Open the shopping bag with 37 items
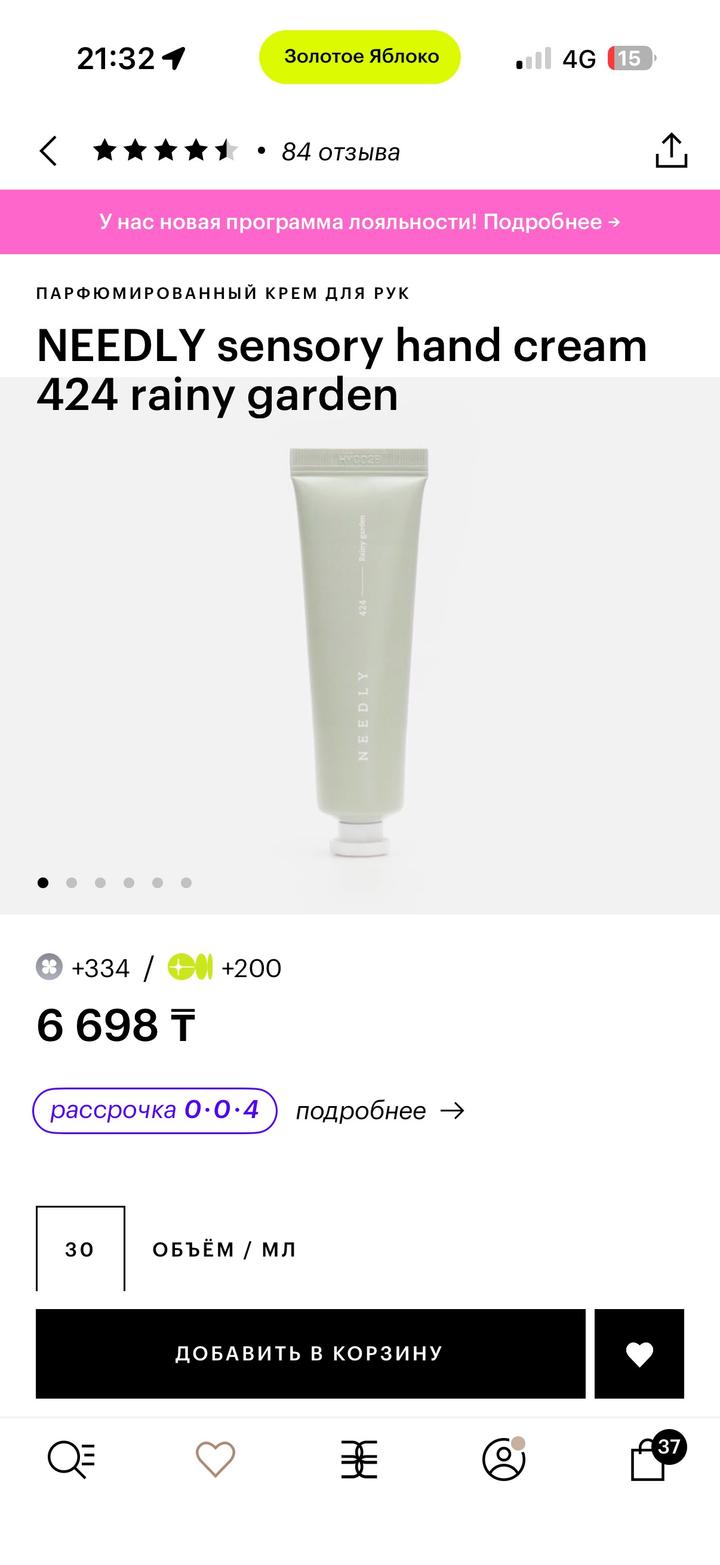The height and width of the screenshot is (1565, 720). click(x=650, y=1460)
